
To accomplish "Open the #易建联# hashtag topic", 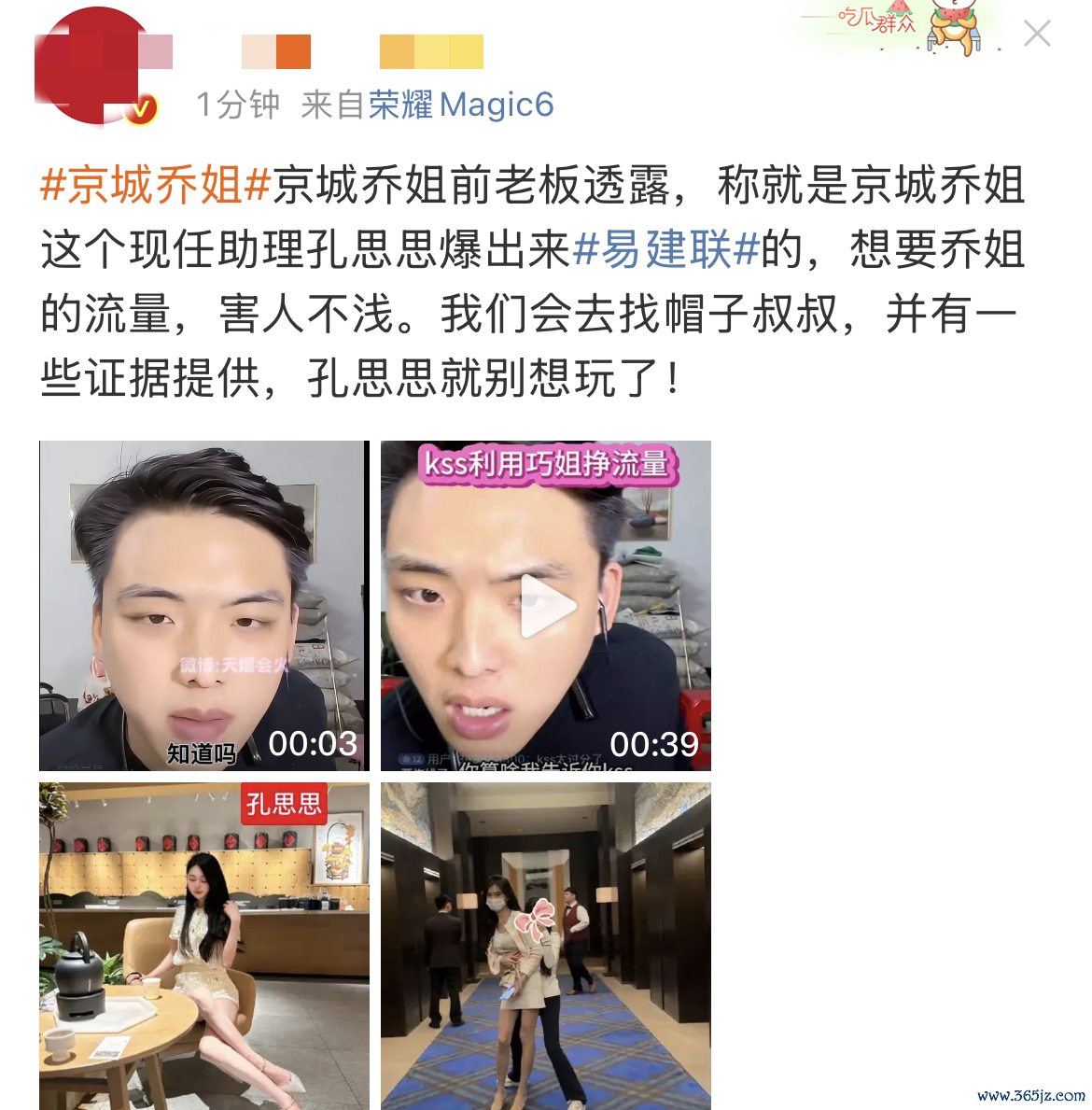I will coord(665,249).
